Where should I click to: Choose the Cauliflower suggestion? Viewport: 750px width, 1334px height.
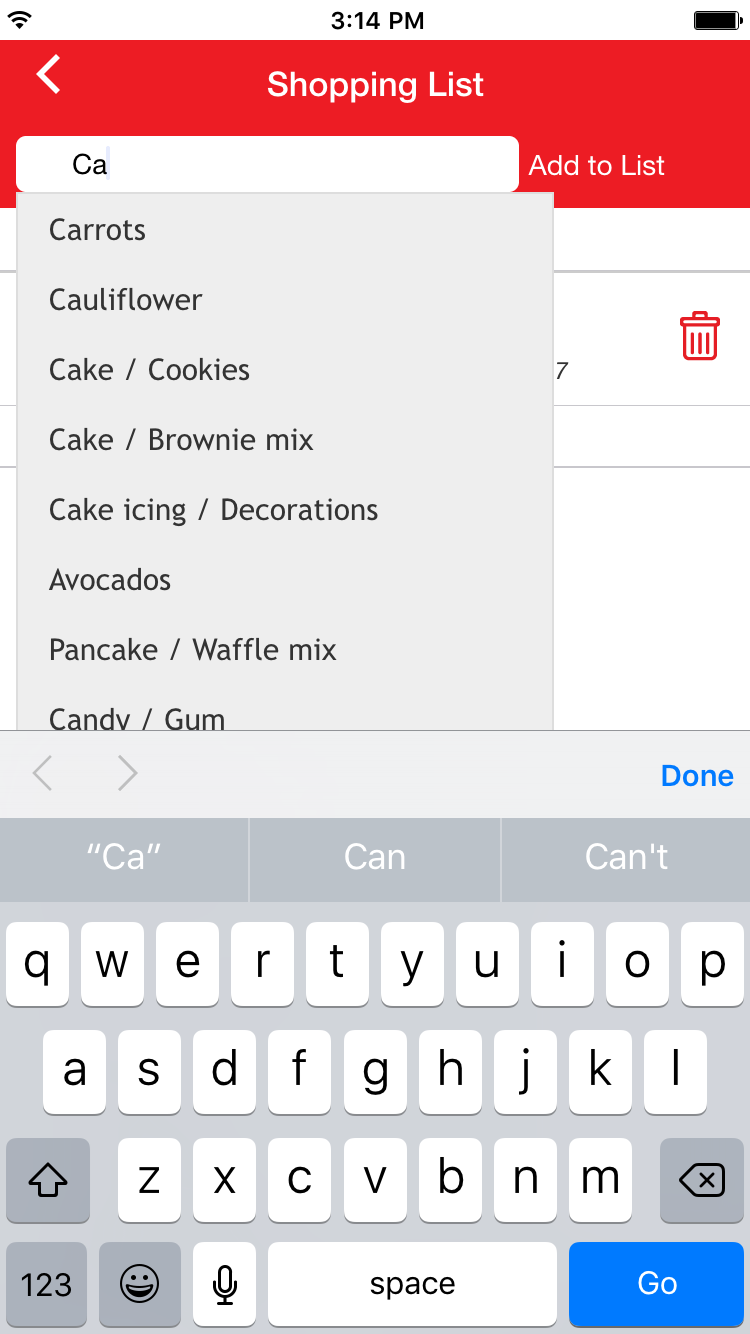[x=285, y=300]
